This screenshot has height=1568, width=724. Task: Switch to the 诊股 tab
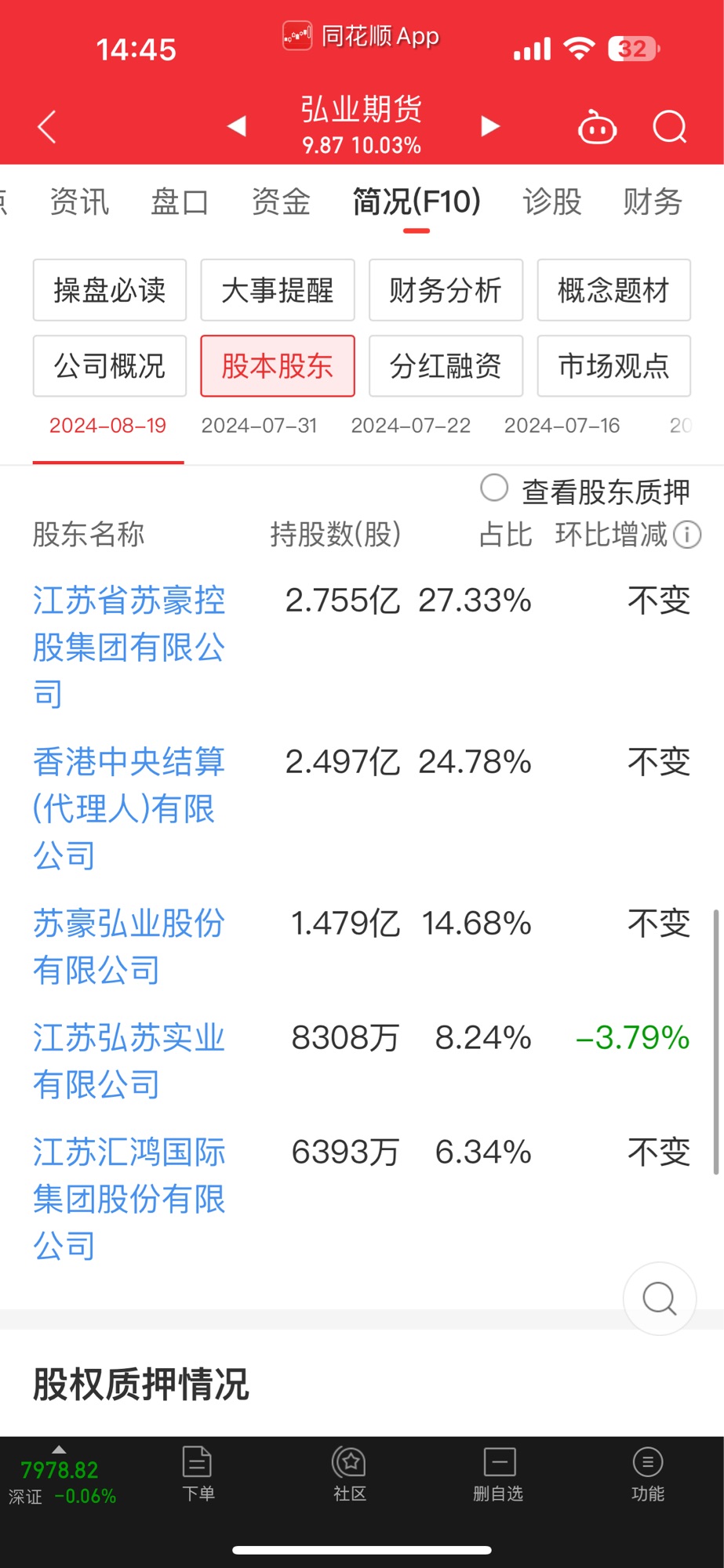click(552, 201)
